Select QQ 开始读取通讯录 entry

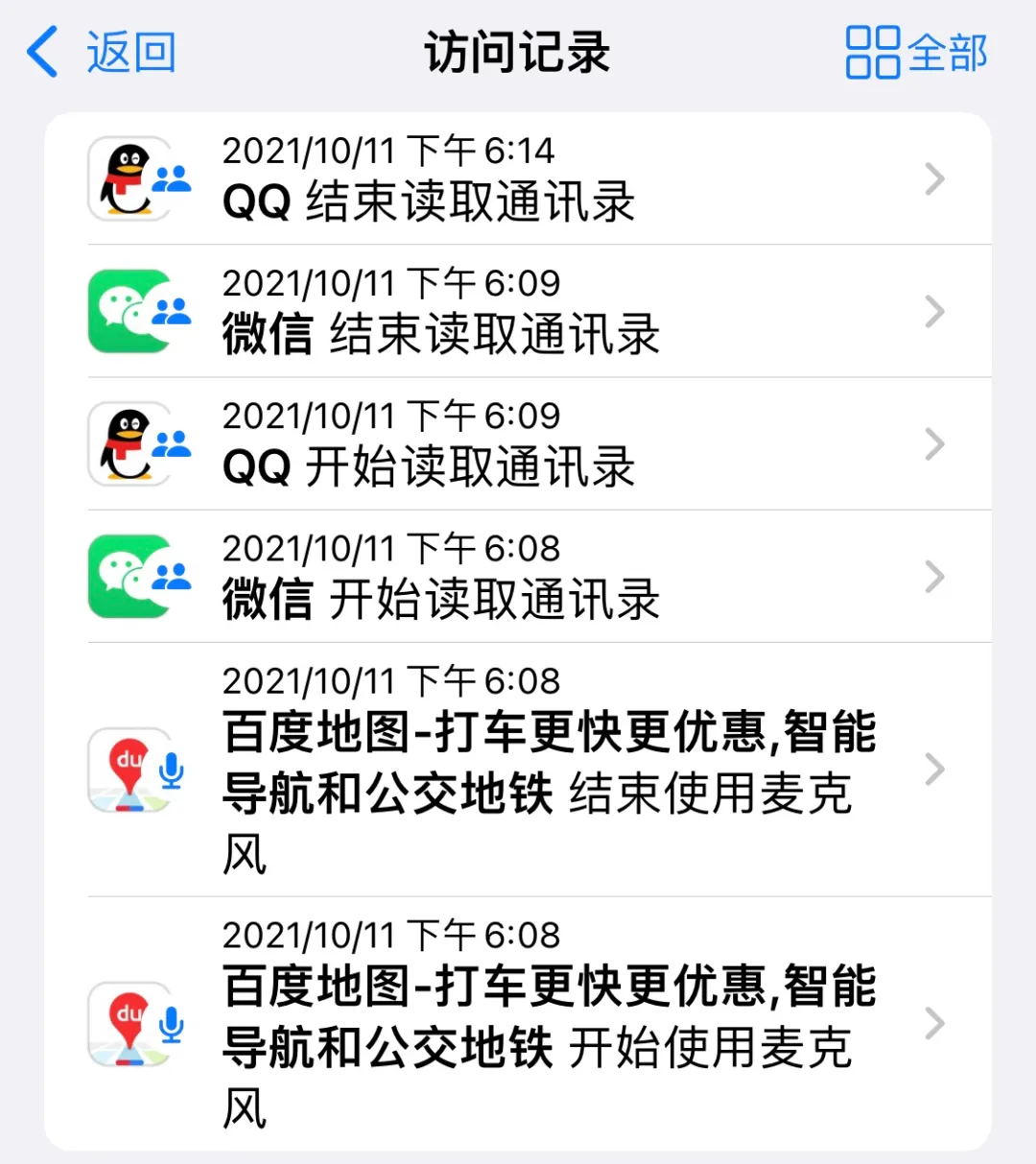pos(518,444)
